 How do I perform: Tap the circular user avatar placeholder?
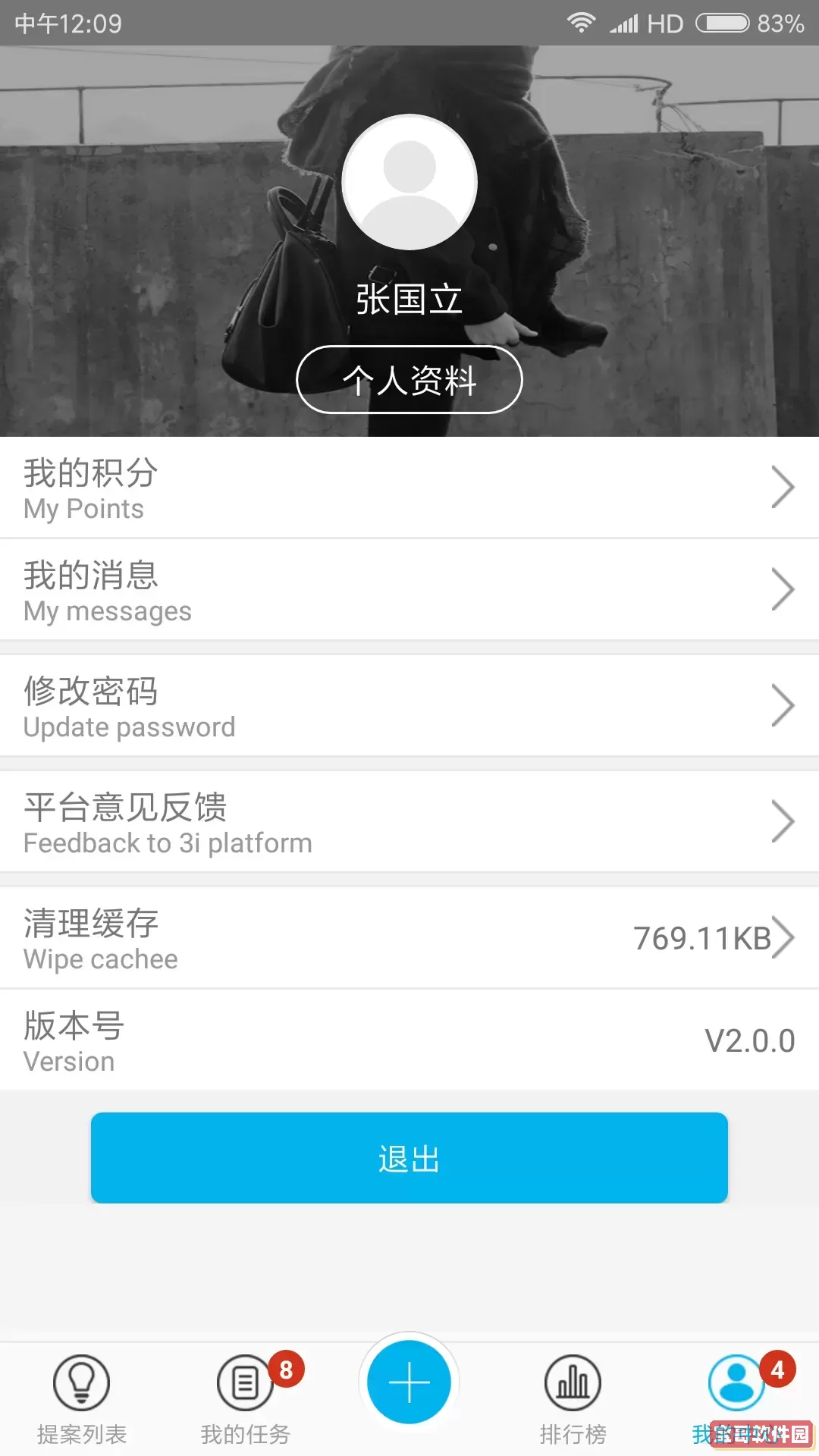pos(409,180)
